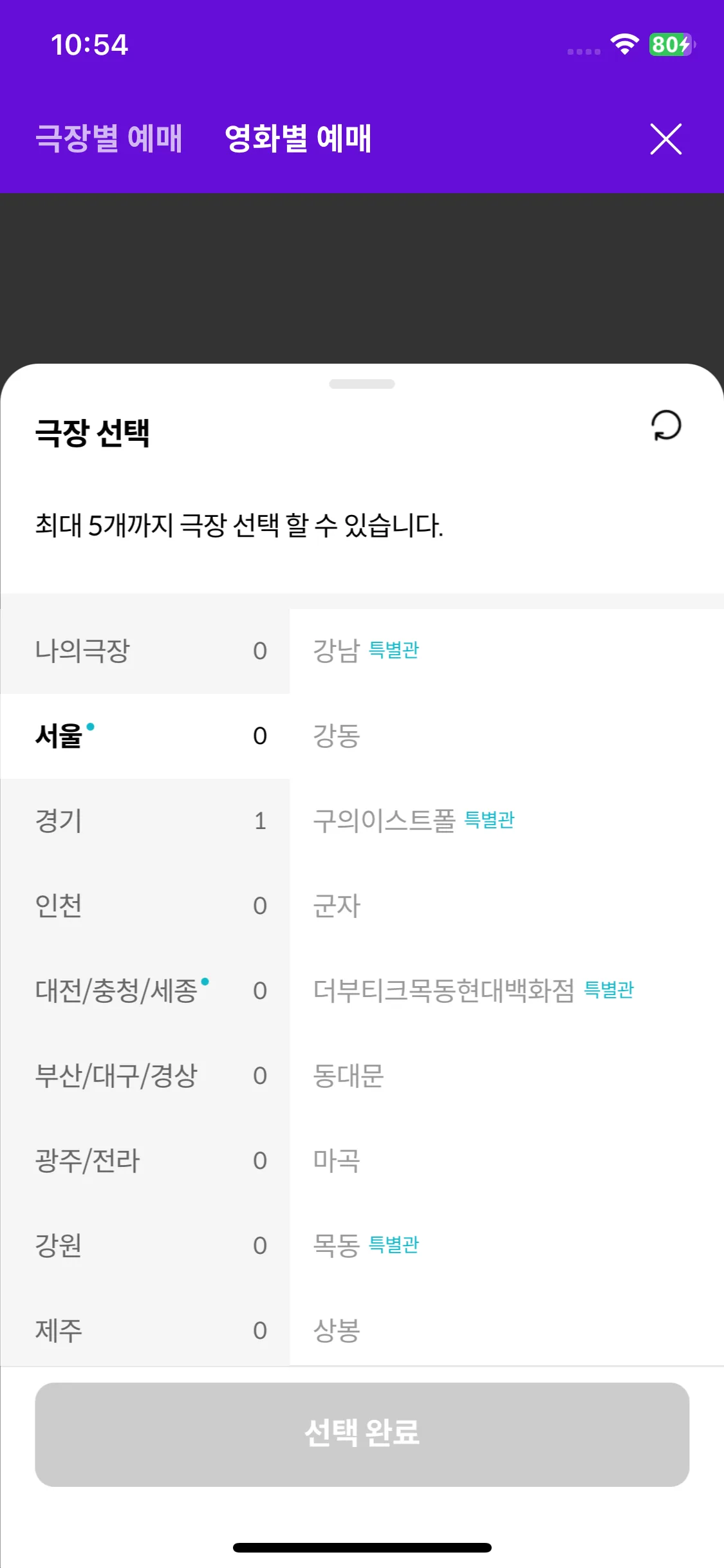Select 제주 region
The image size is (724, 1568).
pyautogui.click(x=145, y=1330)
